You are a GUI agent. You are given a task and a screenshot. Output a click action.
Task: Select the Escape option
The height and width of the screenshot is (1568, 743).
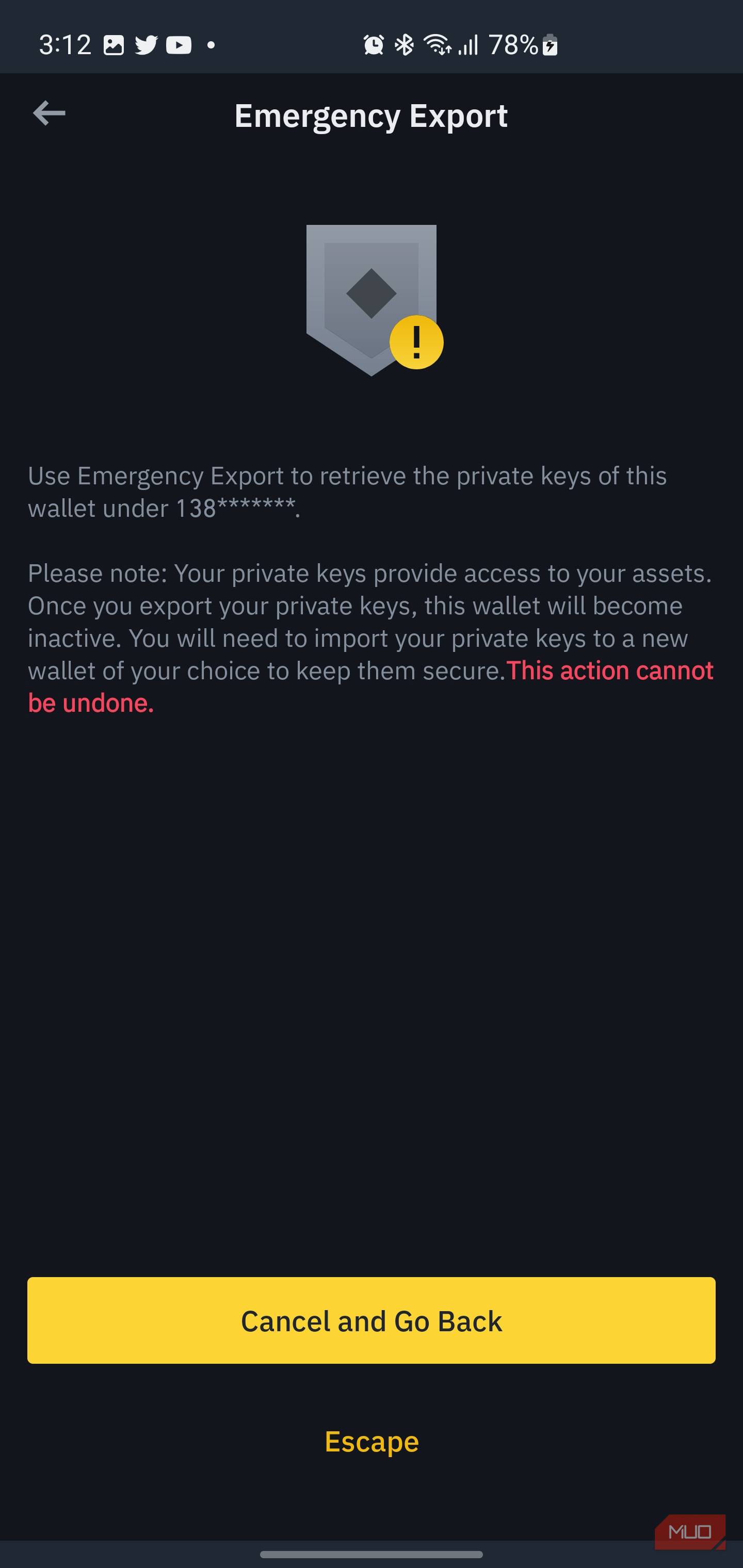[372, 1442]
